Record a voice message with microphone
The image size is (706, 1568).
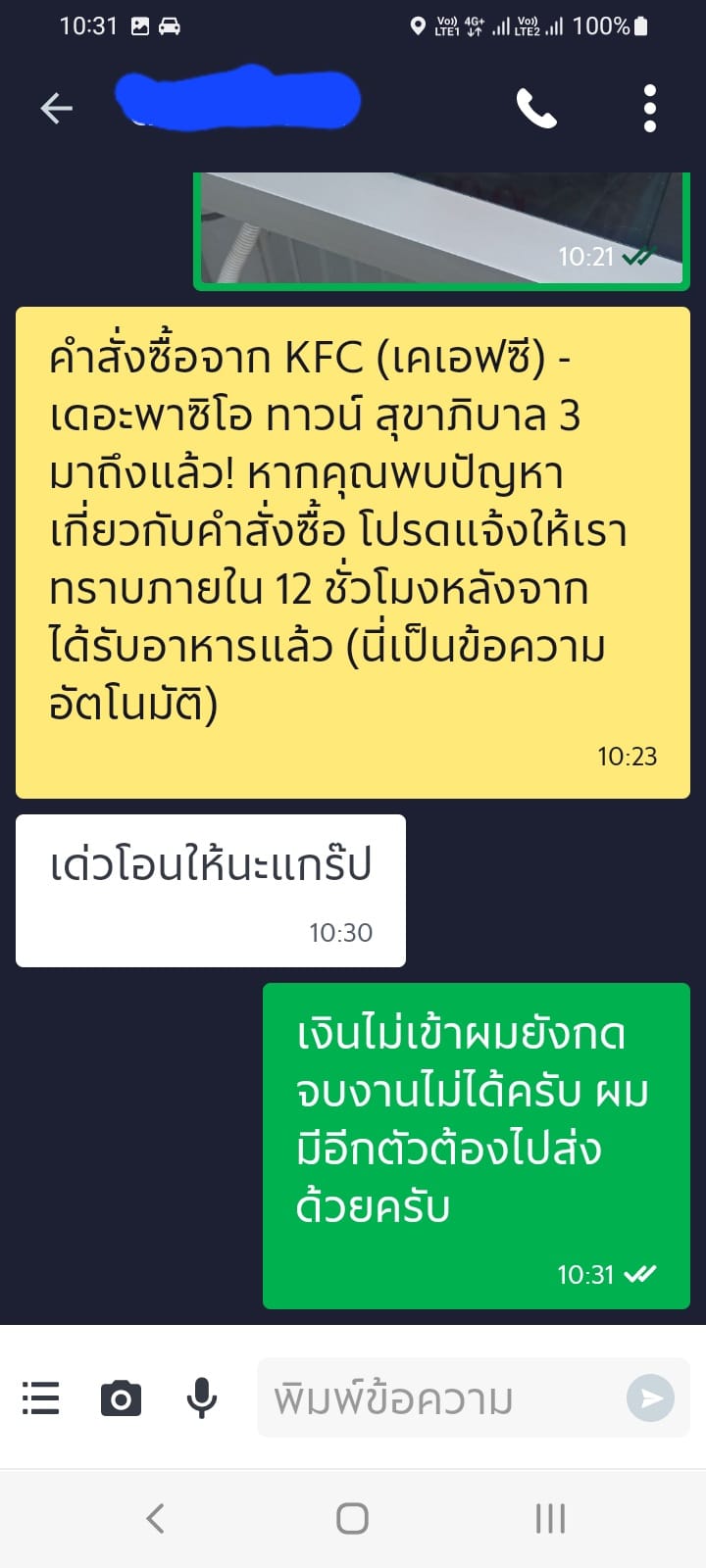coord(202,1397)
